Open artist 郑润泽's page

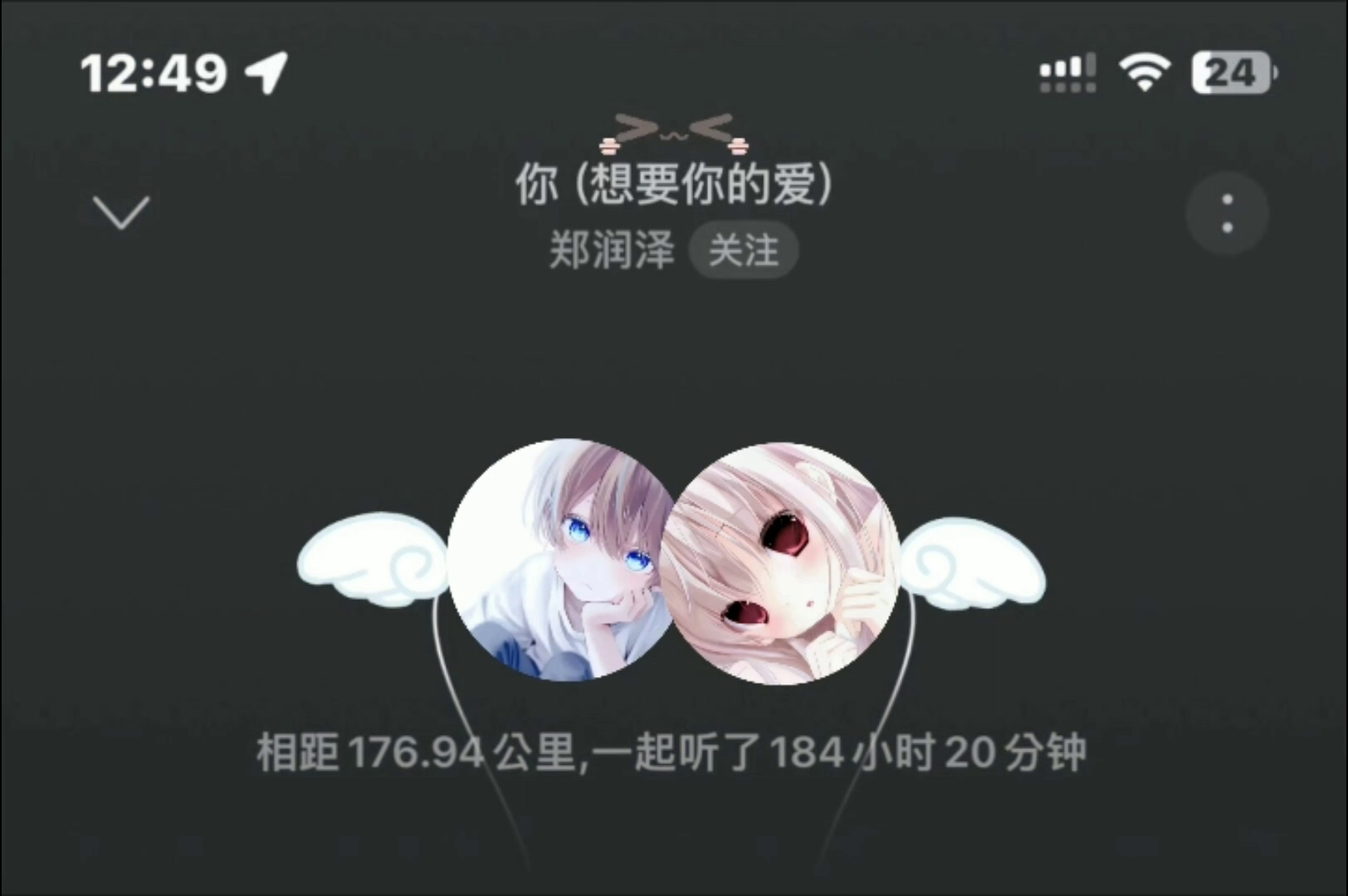(x=612, y=250)
